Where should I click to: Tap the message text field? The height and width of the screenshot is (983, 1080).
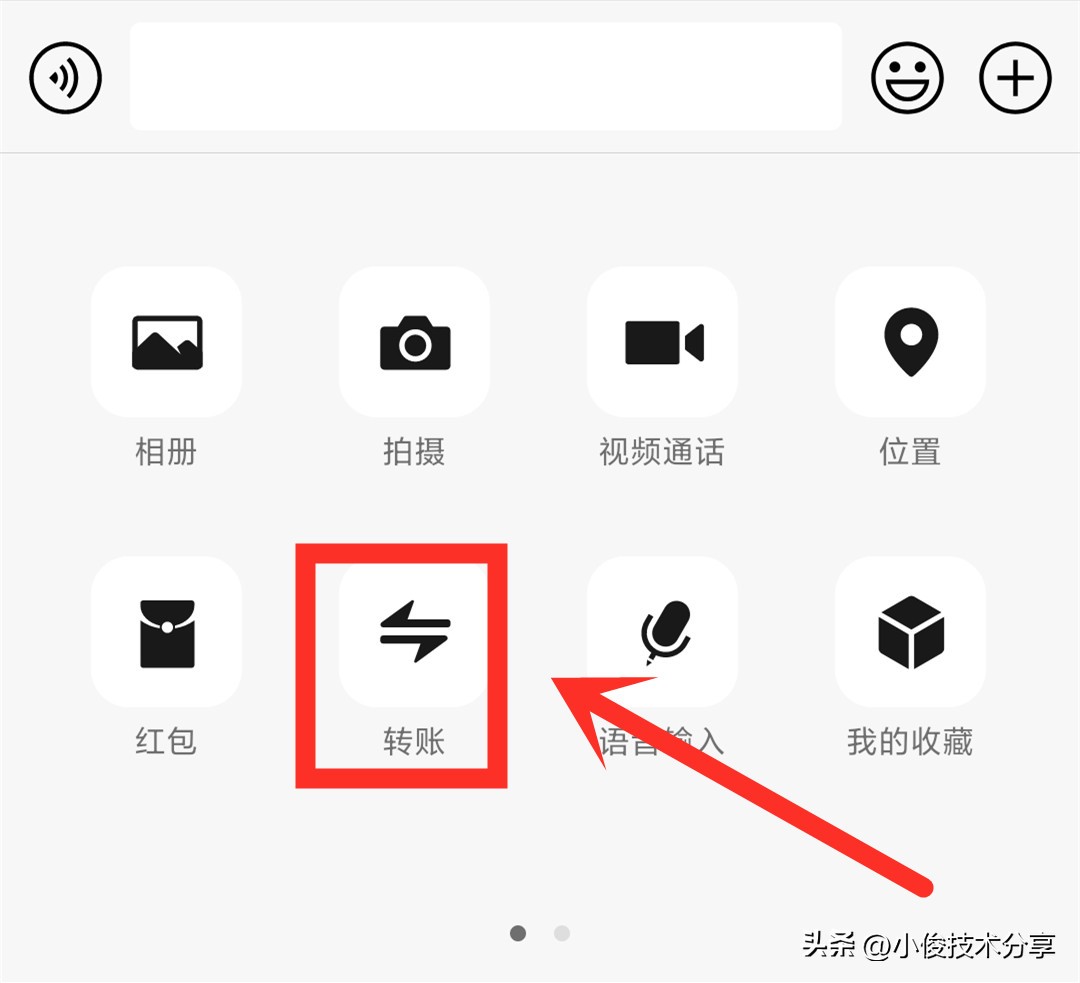click(x=485, y=77)
